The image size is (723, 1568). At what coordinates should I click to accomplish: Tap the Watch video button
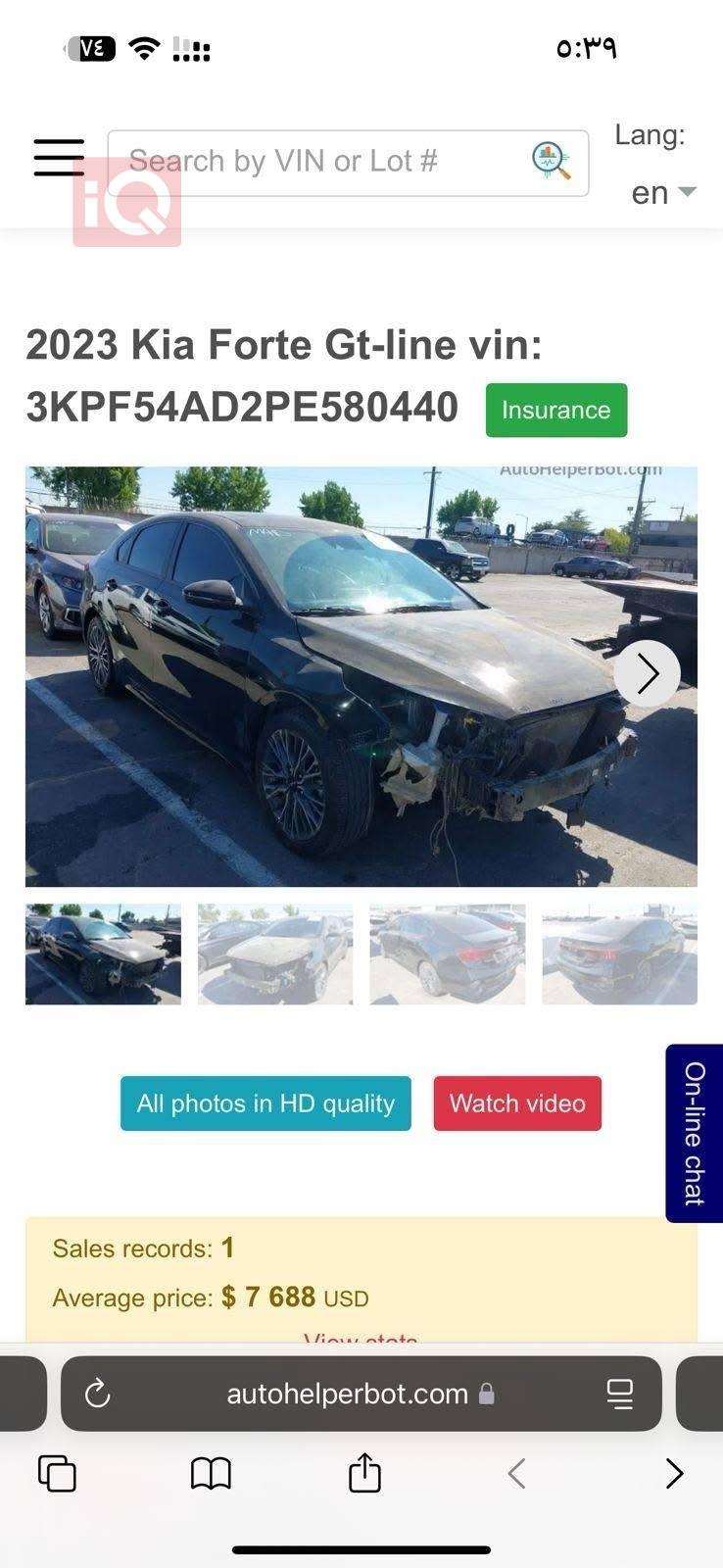(517, 1103)
